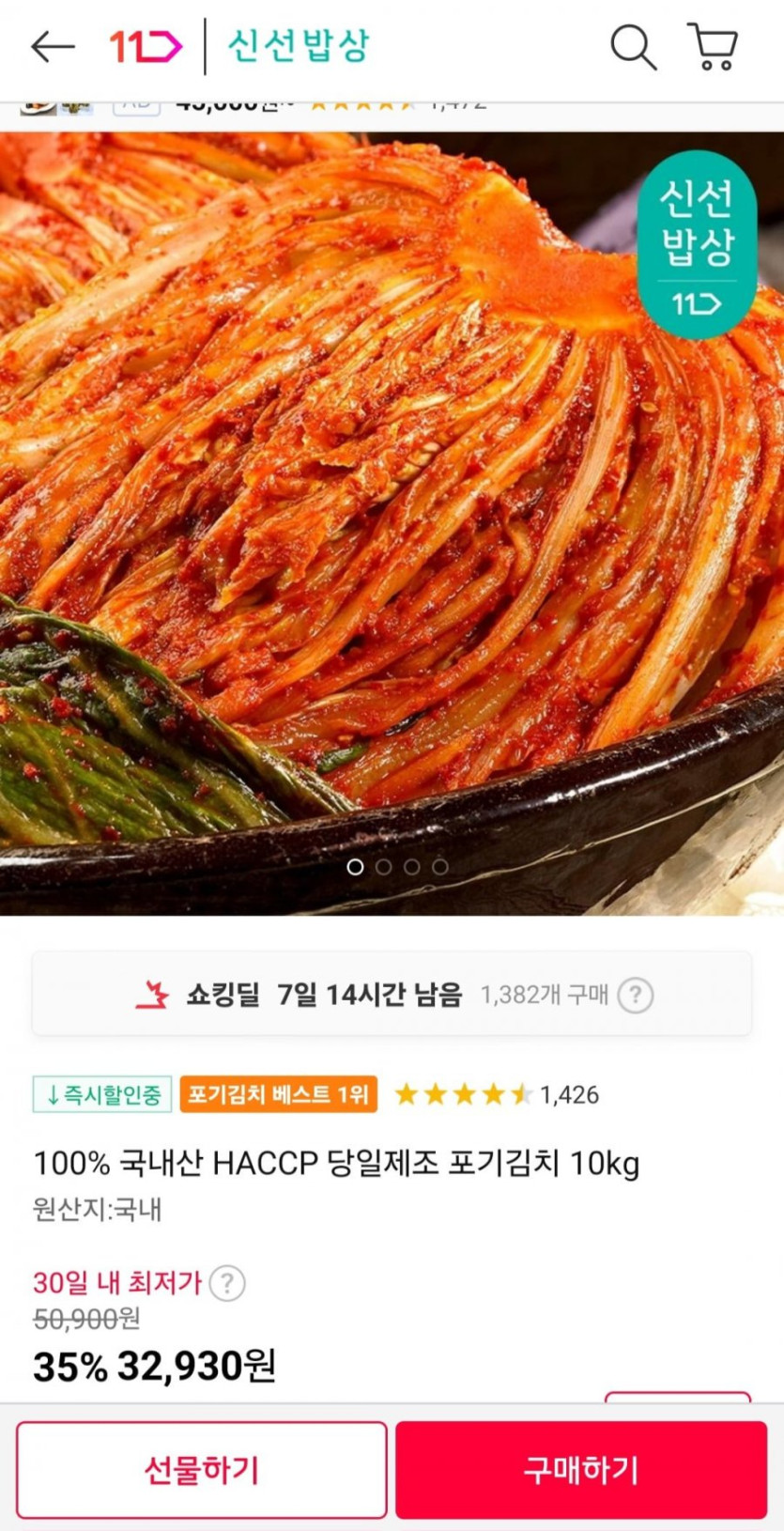Open the 11st home logo
This screenshot has height=1531, width=784.
(x=146, y=46)
